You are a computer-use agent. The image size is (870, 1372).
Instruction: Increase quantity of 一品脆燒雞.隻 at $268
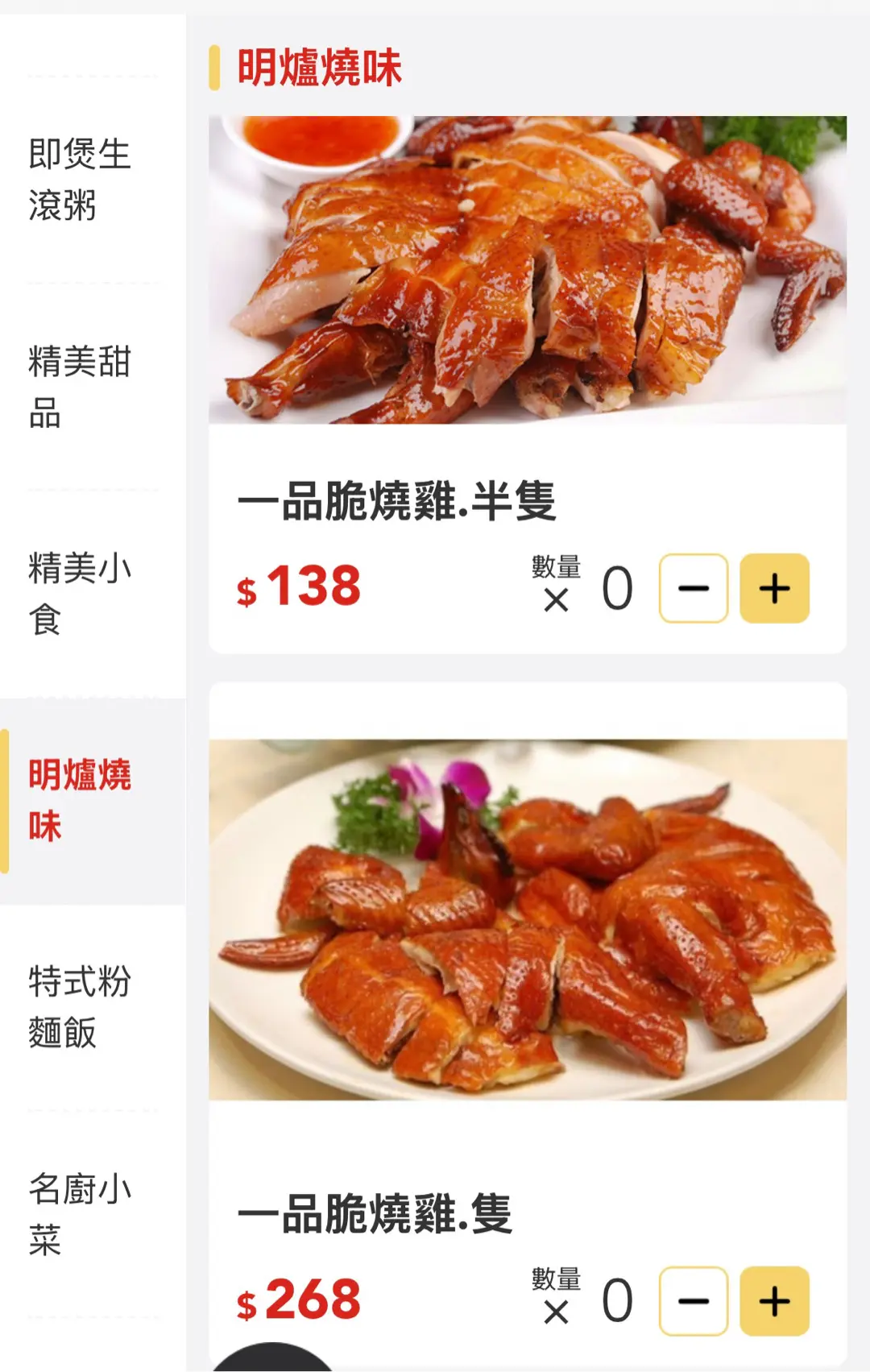(x=774, y=1301)
